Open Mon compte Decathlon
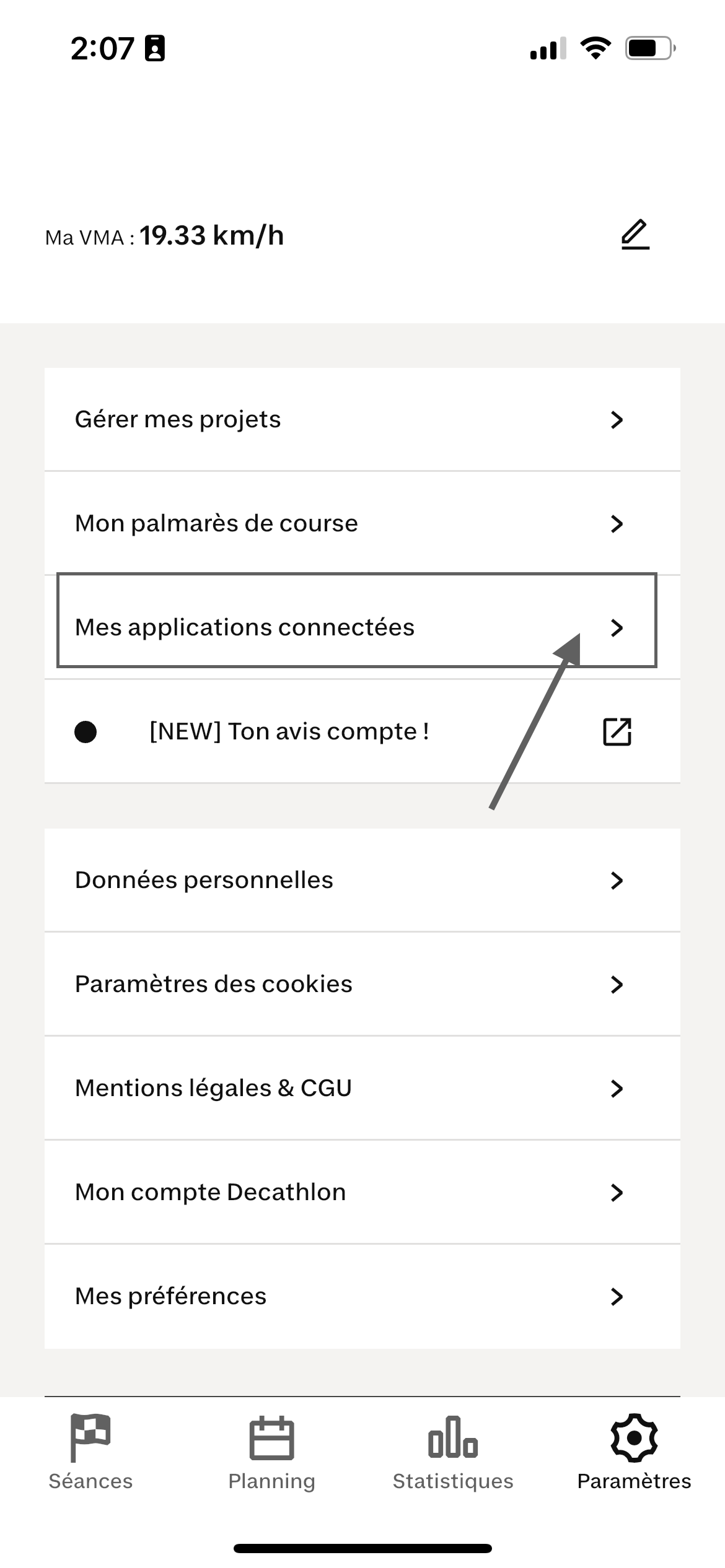 (x=362, y=1193)
